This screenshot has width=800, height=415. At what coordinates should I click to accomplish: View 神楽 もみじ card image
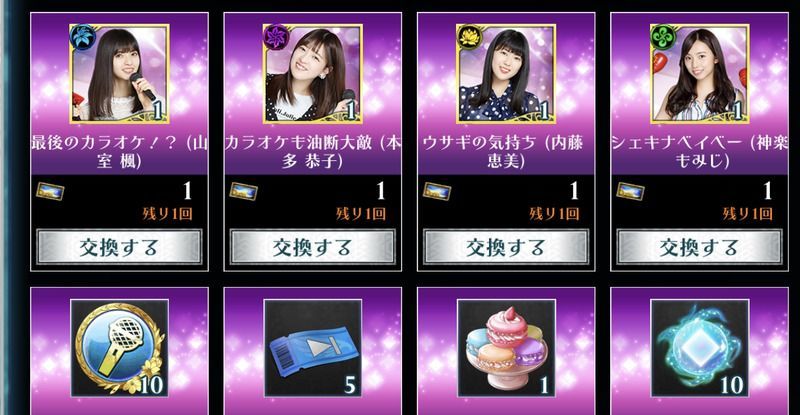click(x=699, y=71)
